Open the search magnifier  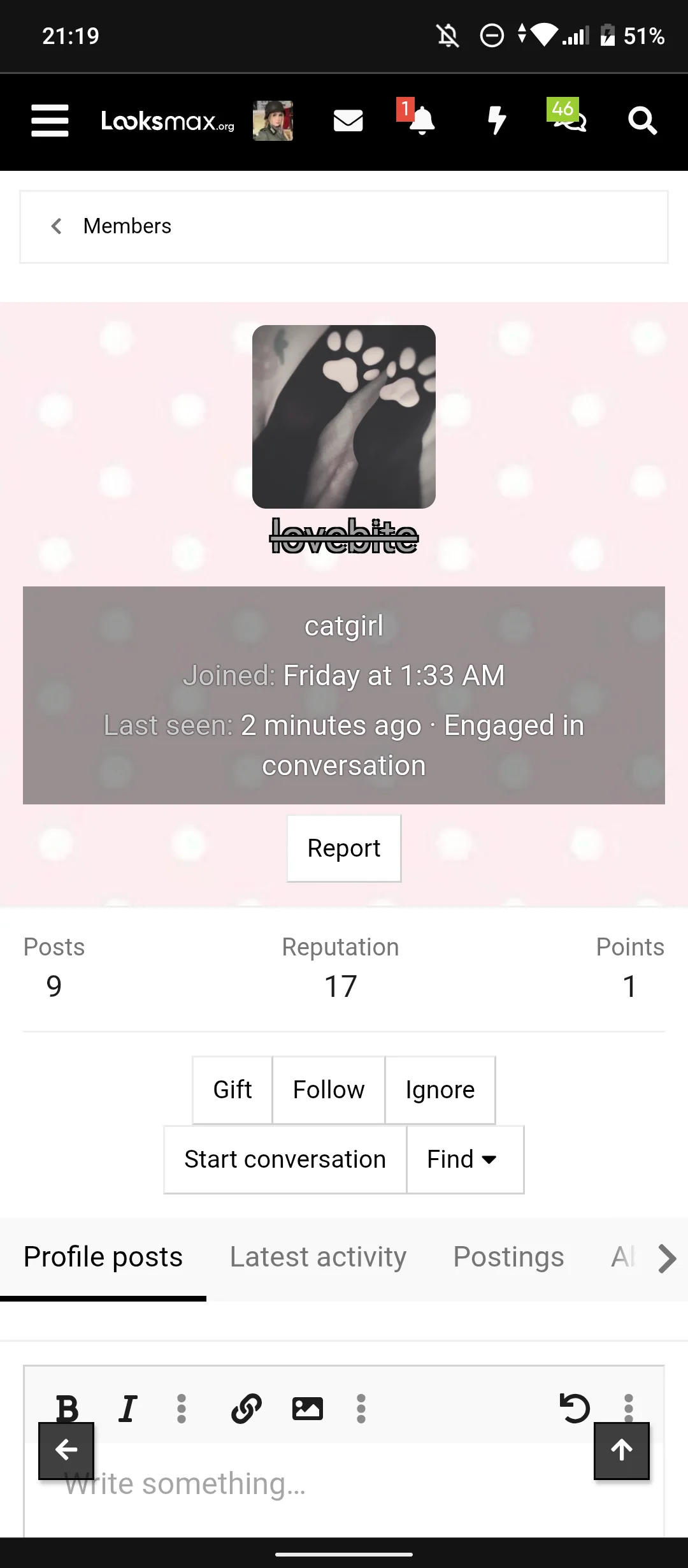click(x=642, y=120)
